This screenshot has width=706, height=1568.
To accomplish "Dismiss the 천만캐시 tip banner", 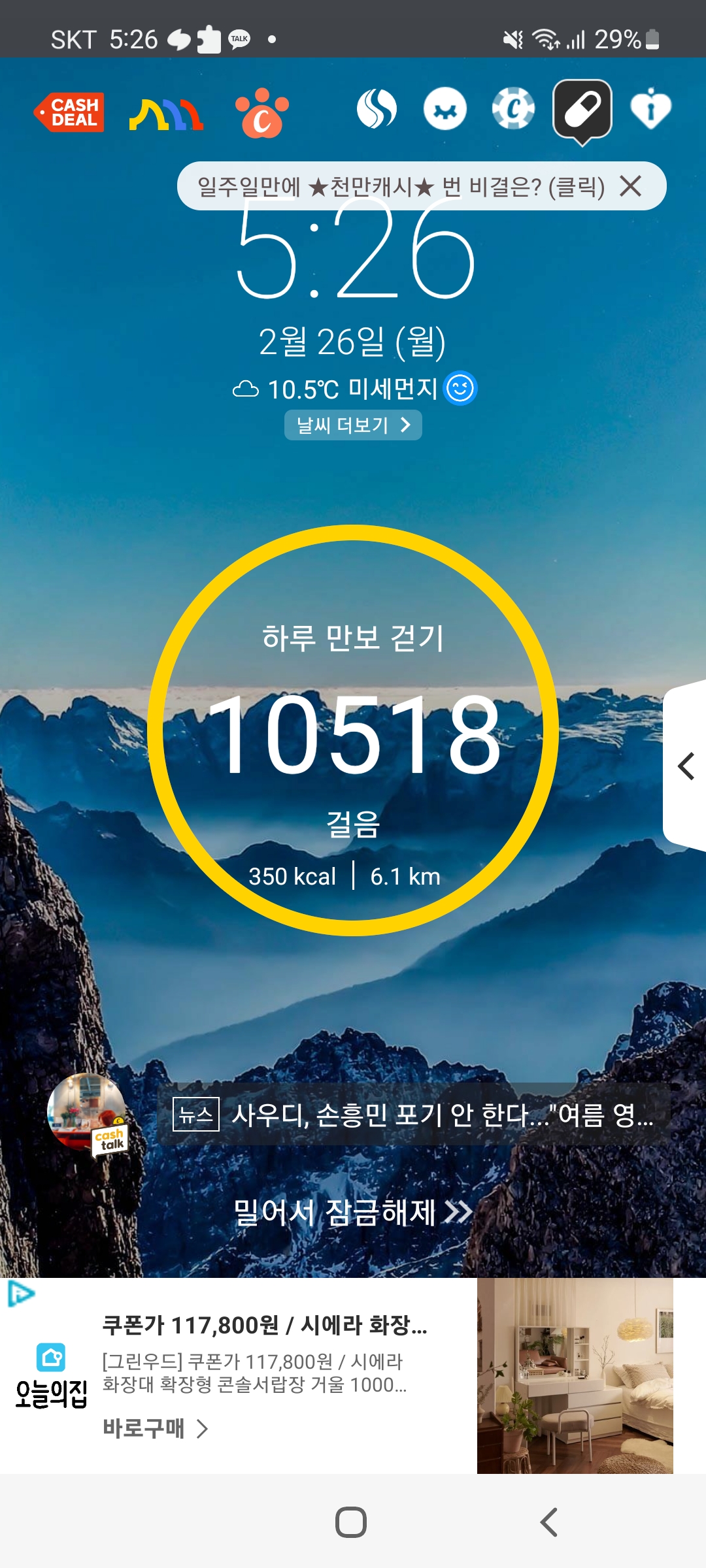I will (x=631, y=186).
